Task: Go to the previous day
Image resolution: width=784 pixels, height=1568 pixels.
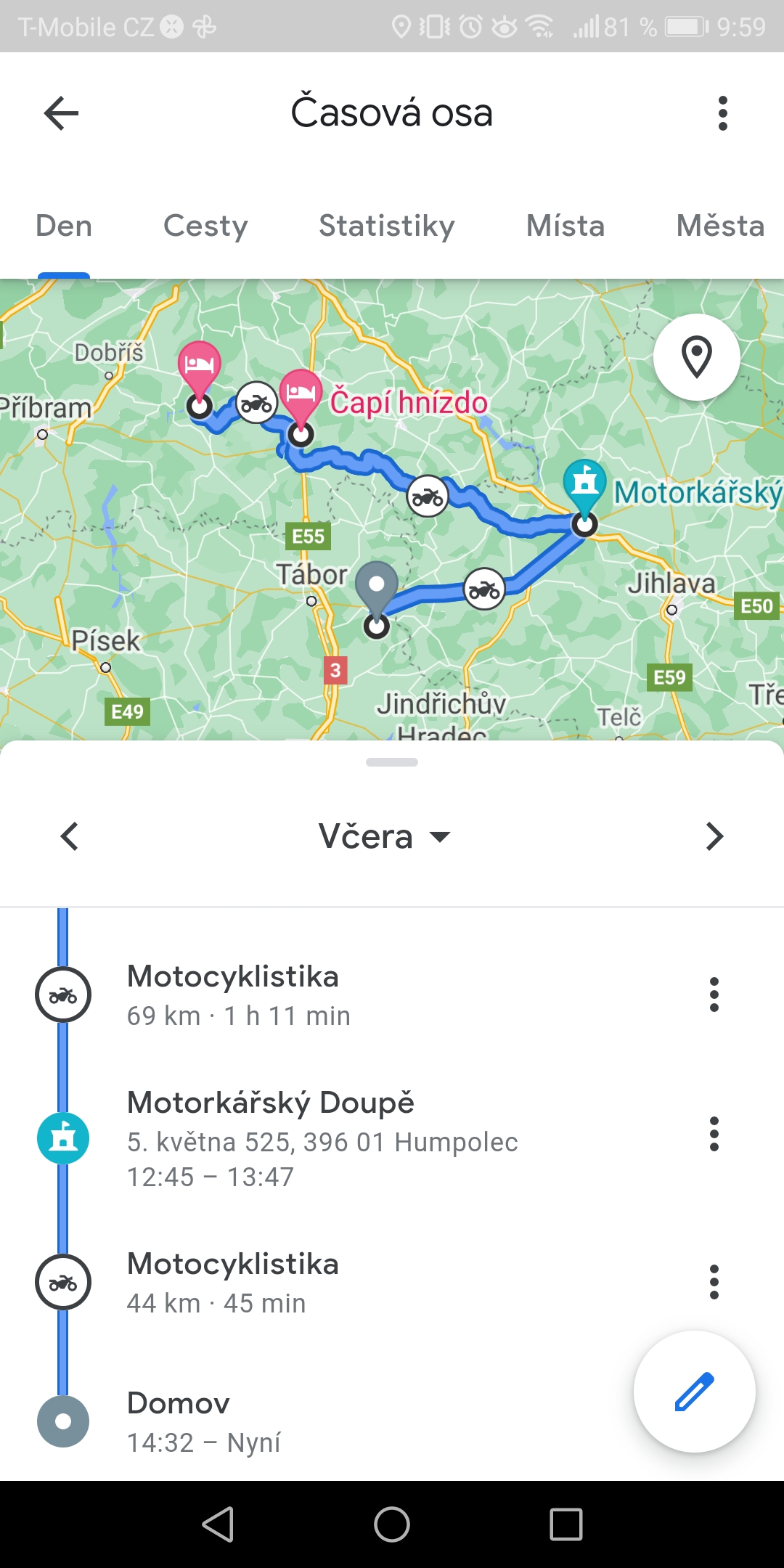Action: click(x=70, y=836)
